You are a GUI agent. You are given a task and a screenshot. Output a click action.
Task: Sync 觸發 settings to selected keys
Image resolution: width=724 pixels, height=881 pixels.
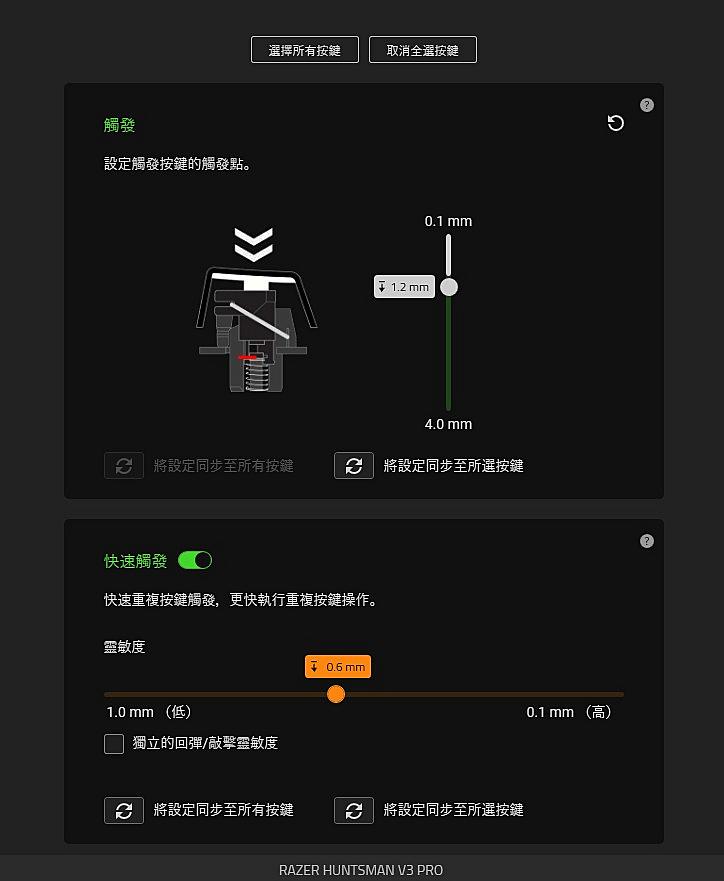354,466
